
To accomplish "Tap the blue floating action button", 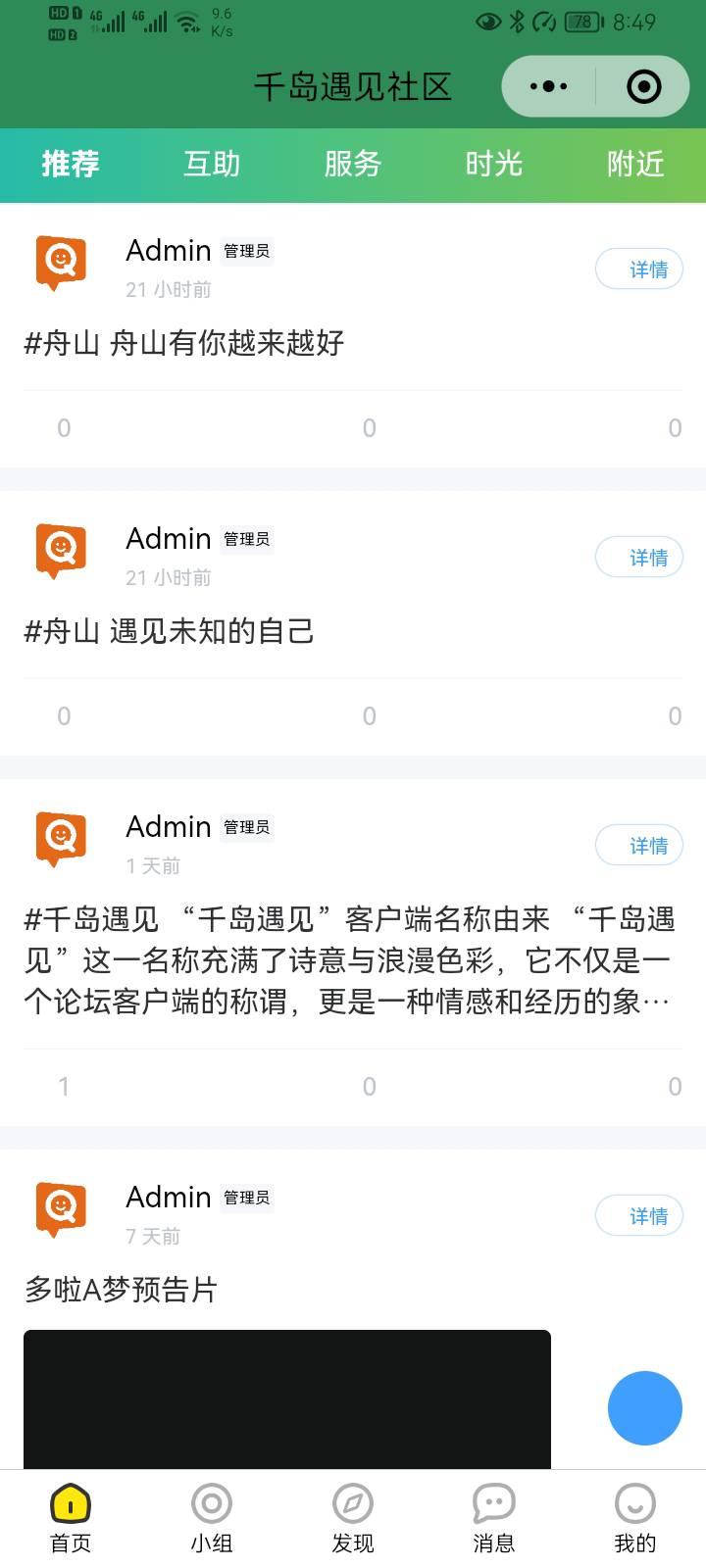I will point(644,1407).
